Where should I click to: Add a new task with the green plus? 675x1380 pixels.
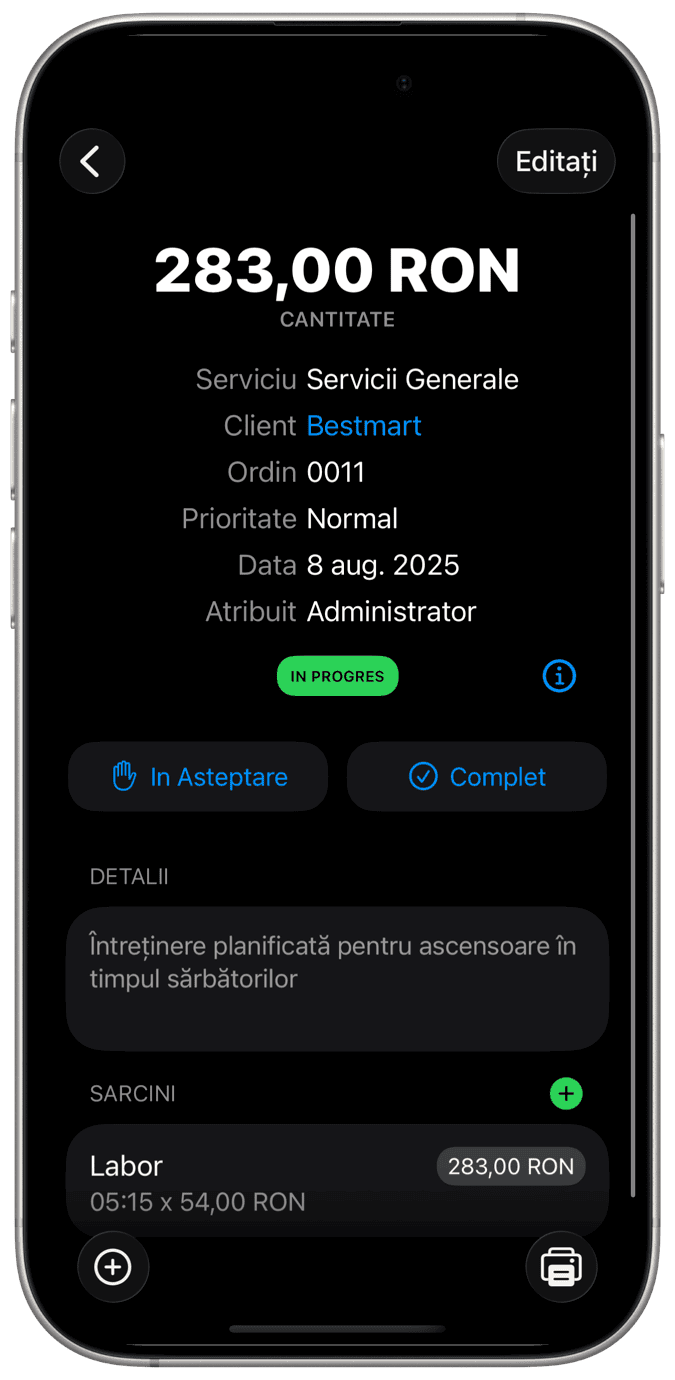(566, 1094)
